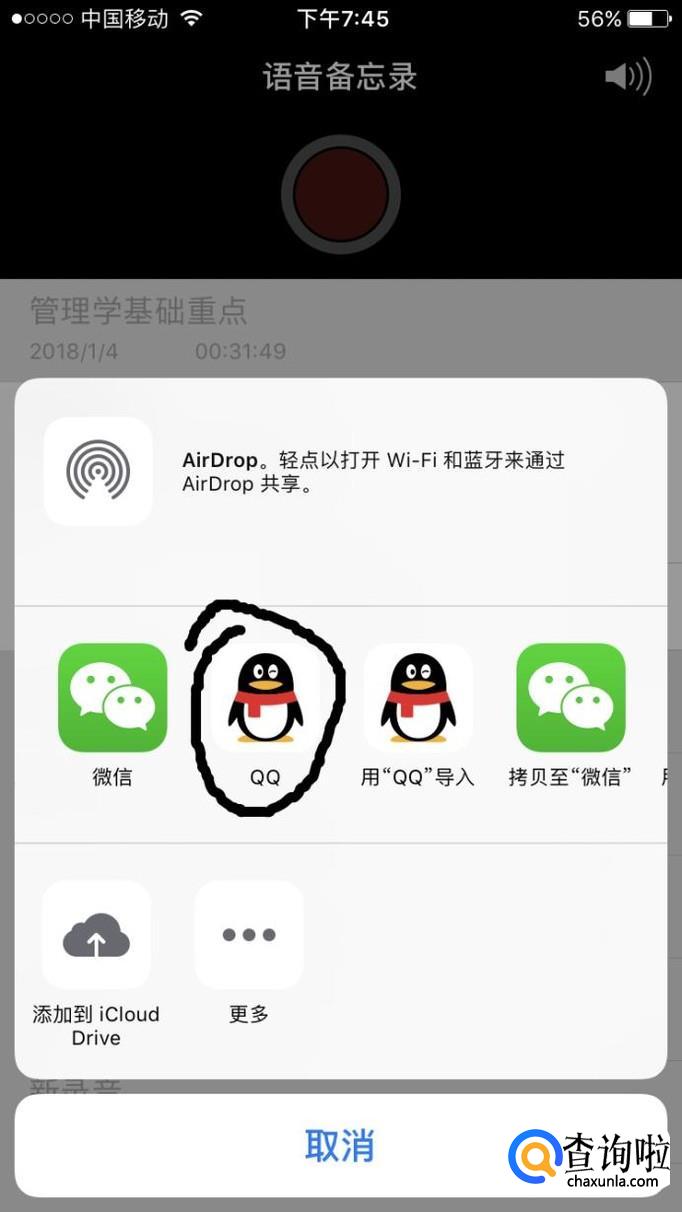Select 拷贝至“微信” option
This screenshot has height=1212, width=682.
570,698
